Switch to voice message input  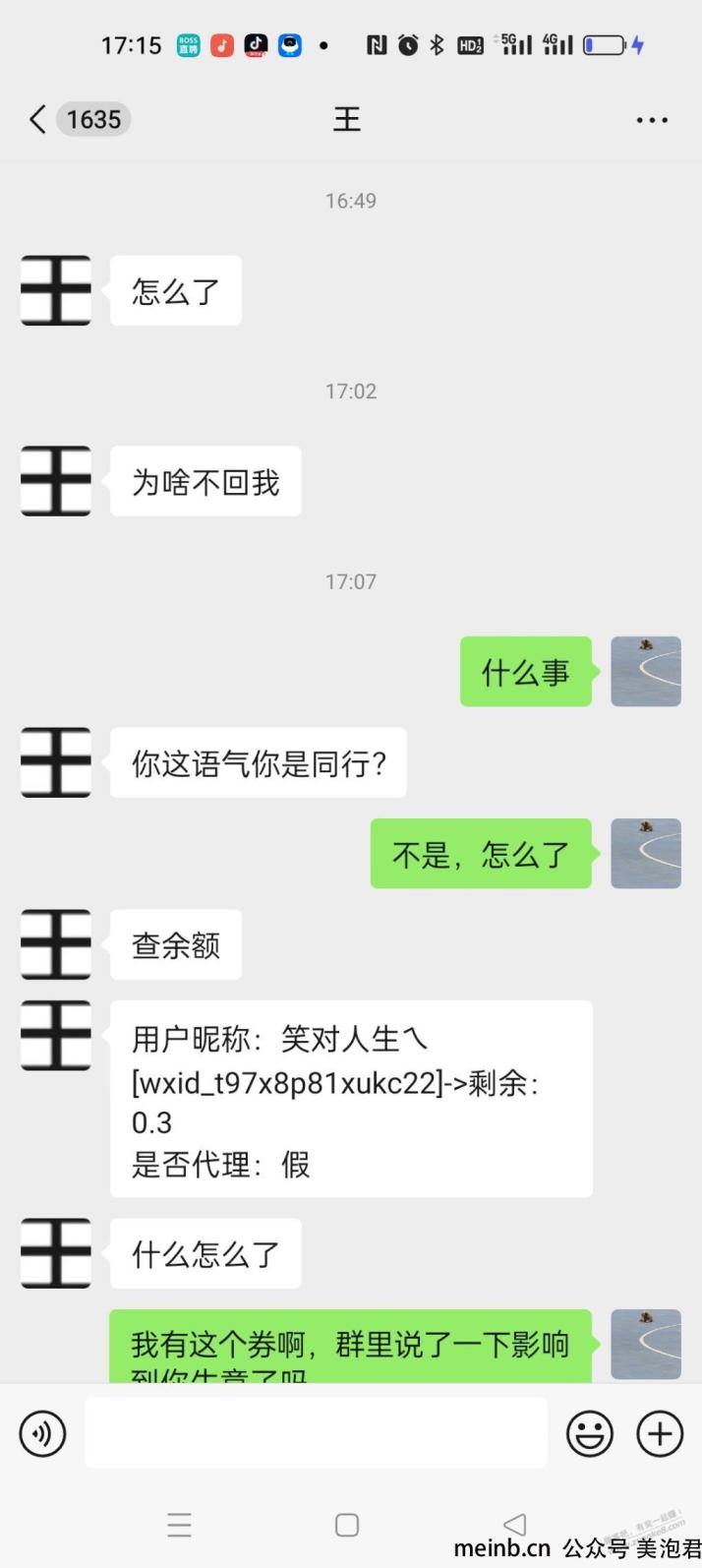point(42,1434)
